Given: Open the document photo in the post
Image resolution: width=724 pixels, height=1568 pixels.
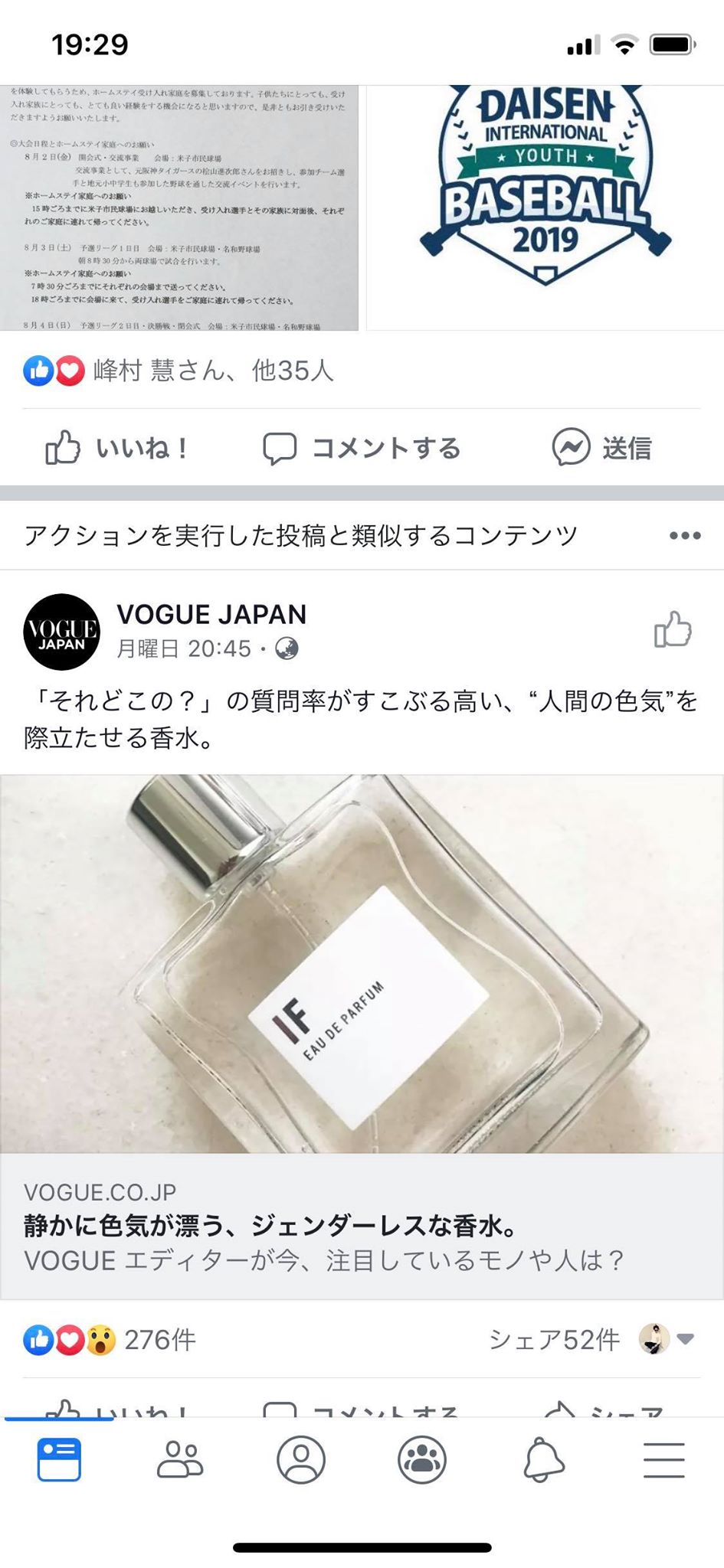Looking at the screenshot, I should pos(179,207).
